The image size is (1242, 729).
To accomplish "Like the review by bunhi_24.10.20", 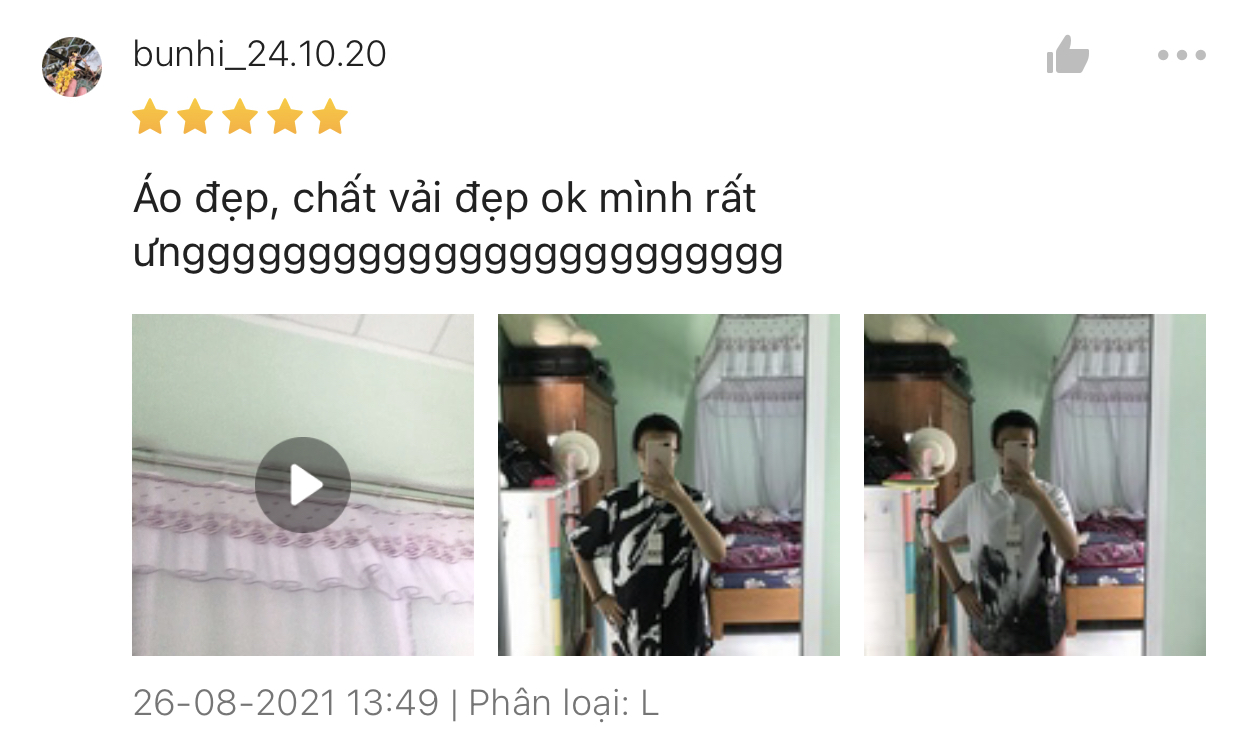I will 1067,55.
